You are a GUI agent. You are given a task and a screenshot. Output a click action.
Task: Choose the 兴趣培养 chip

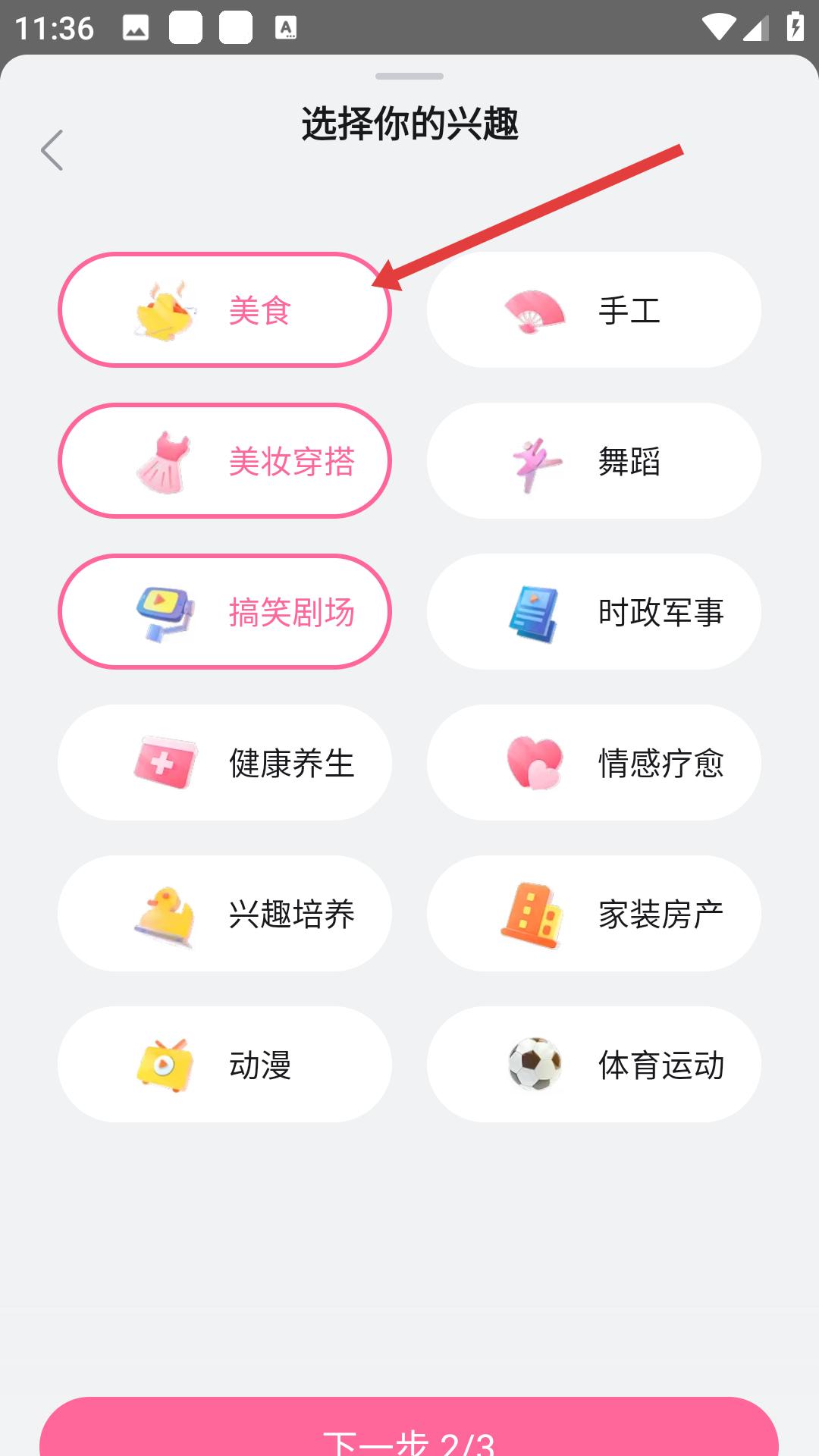pyautogui.click(x=224, y=913)
